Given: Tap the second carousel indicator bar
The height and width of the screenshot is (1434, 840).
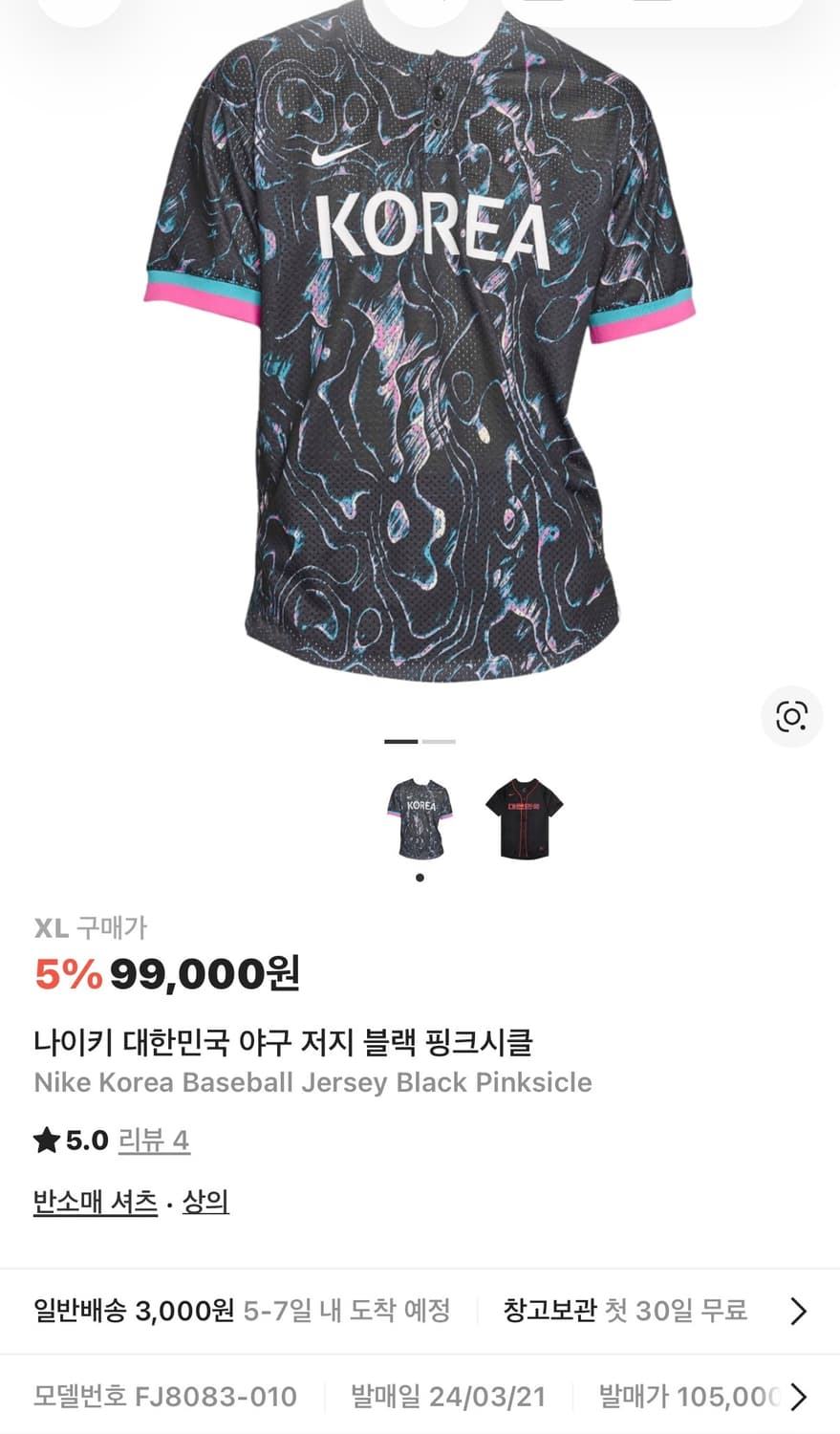Looking at the screenshot, I should tap(439, 741).
